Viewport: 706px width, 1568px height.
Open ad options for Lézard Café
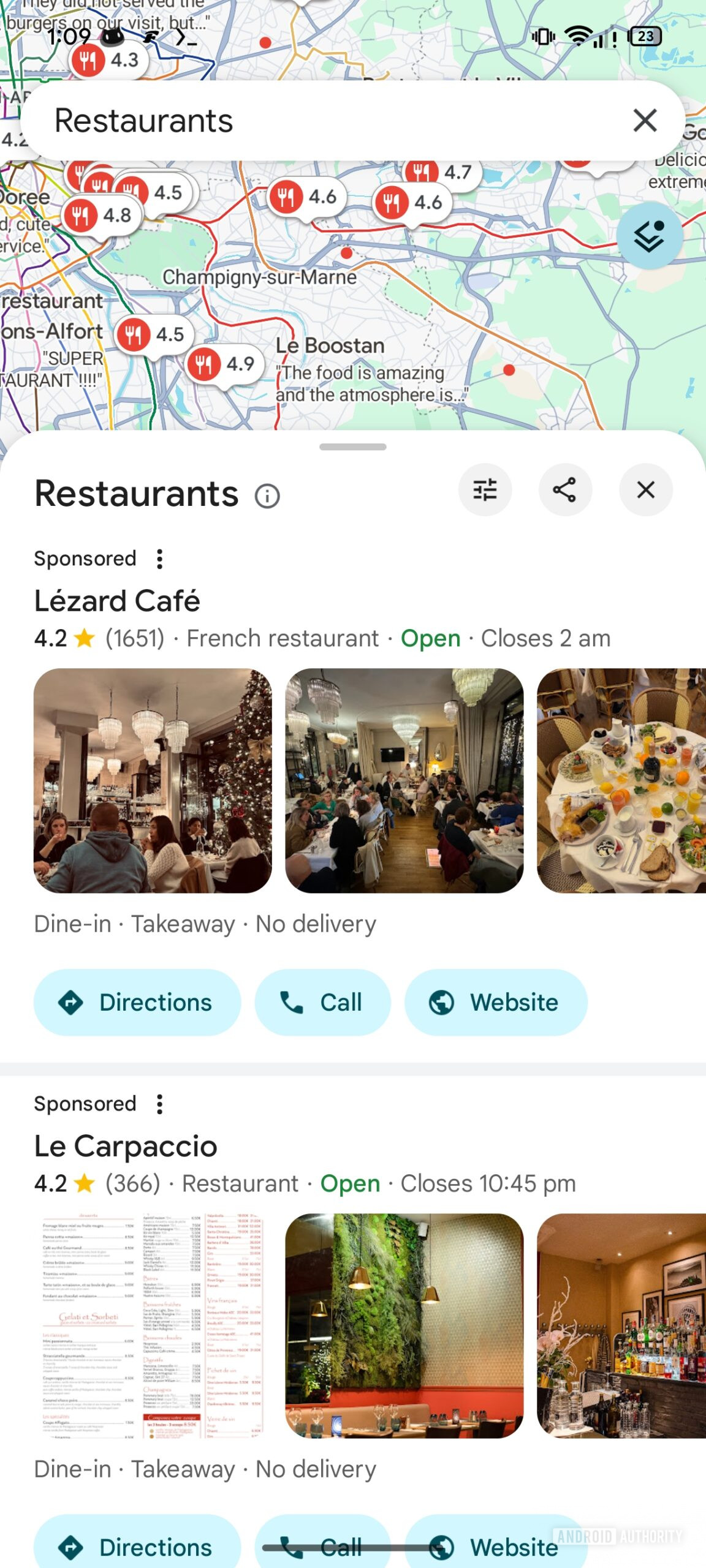click(x=160, y=559)
